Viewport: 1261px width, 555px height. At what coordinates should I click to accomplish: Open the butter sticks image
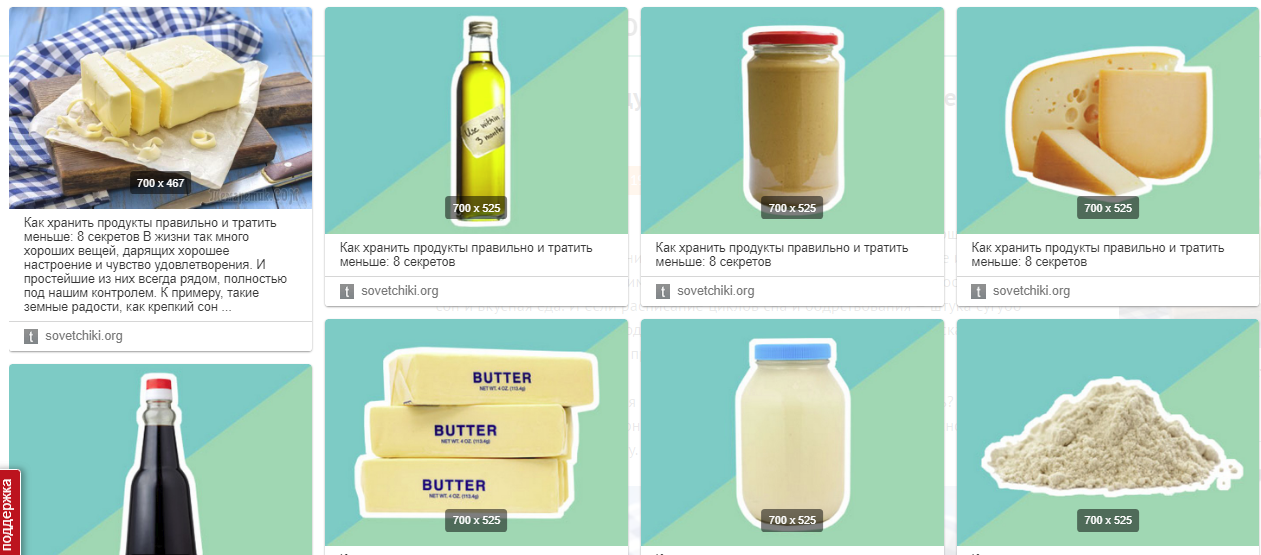click(x=476, y=430)
